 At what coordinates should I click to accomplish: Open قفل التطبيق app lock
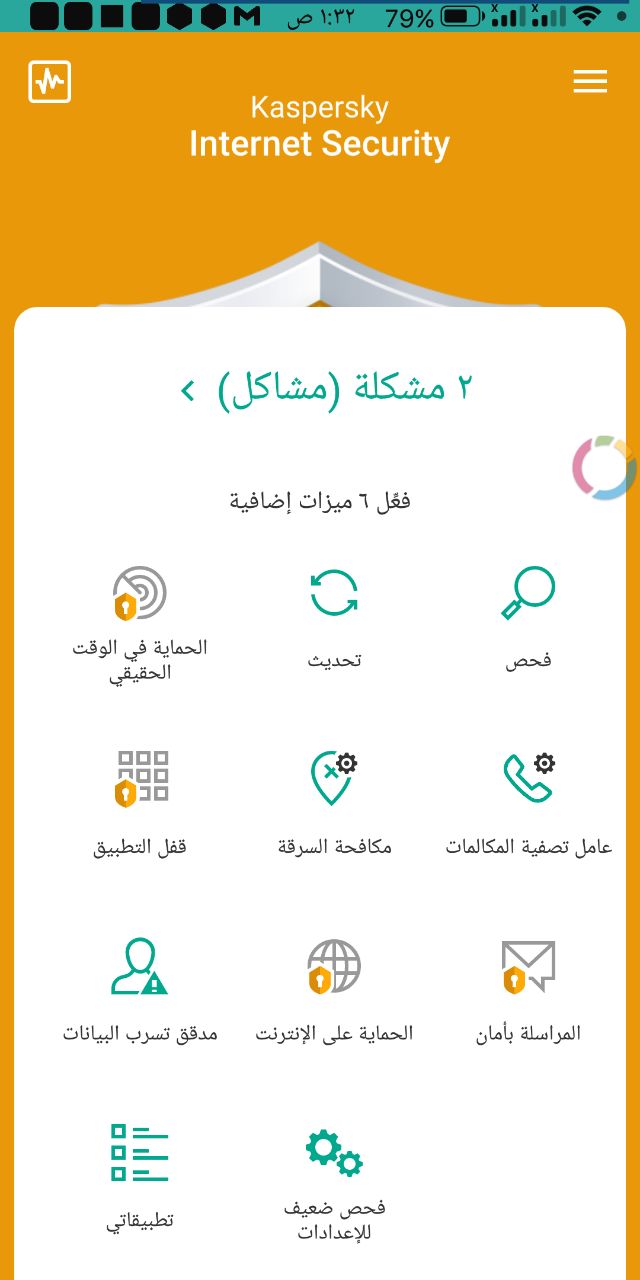point(140,800)
